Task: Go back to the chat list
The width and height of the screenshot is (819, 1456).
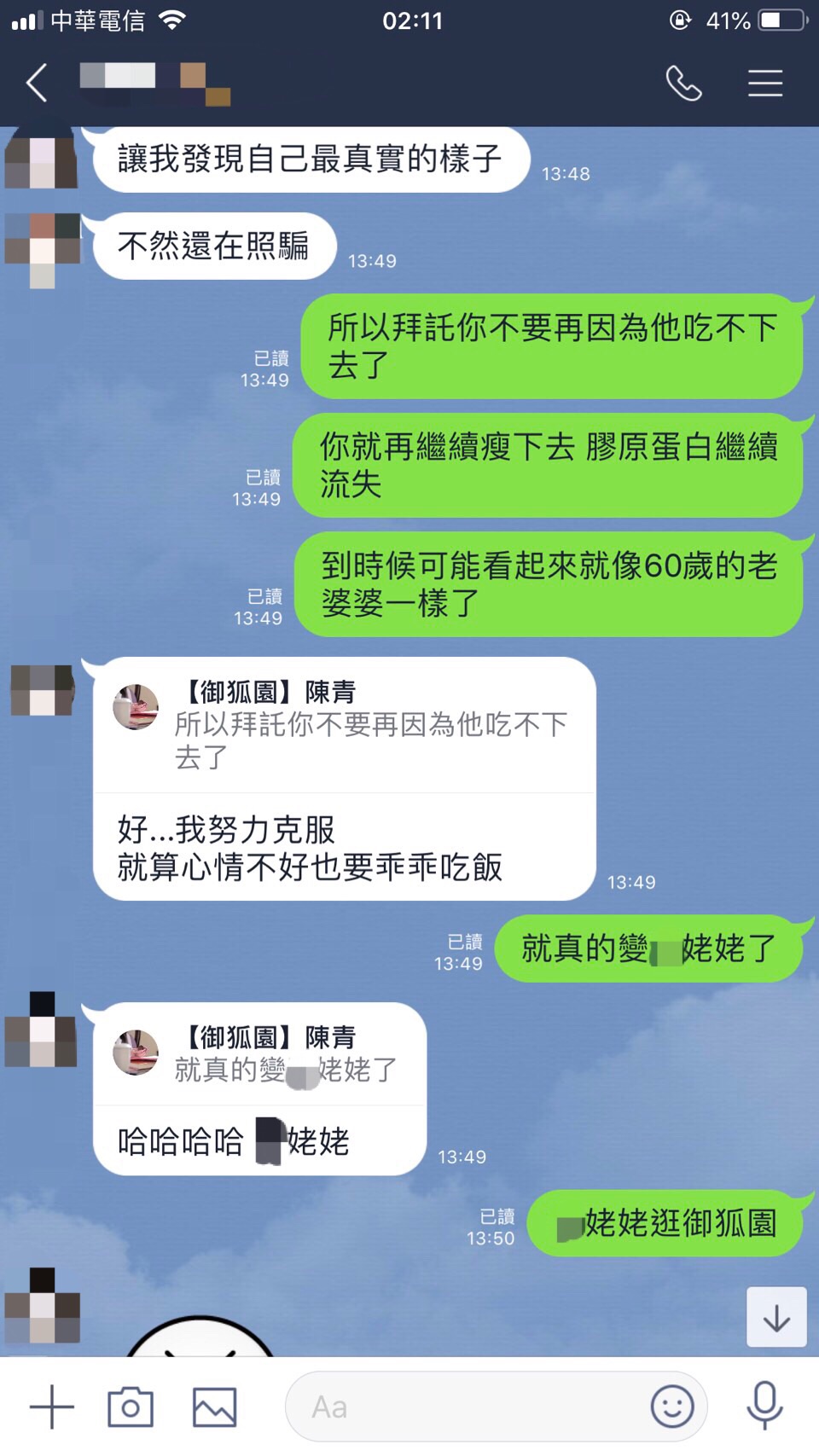Action: click(x=36, y=84)
